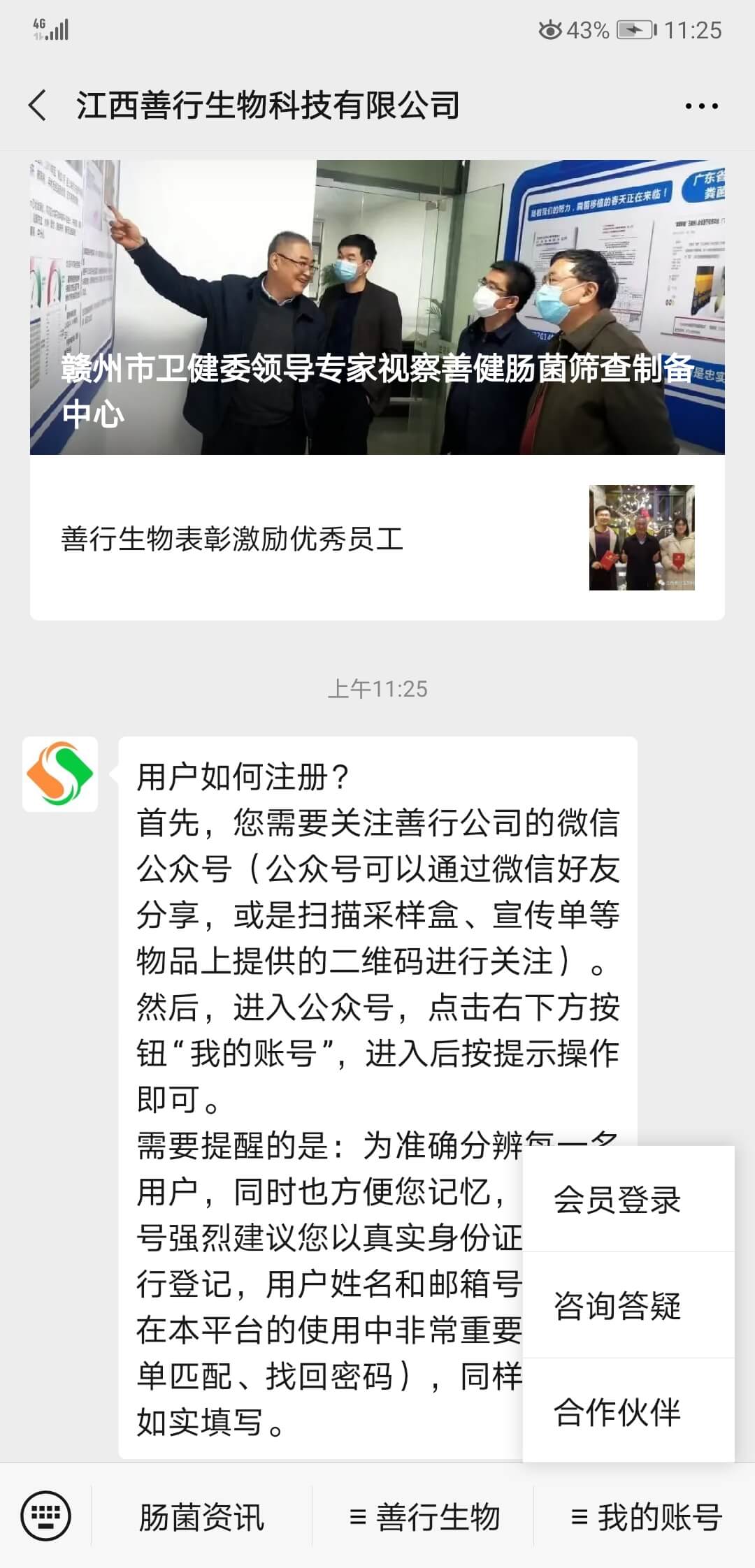Toggle the 我的账号 menu
Viewport: 755px width, 1568px height.
646,1517
